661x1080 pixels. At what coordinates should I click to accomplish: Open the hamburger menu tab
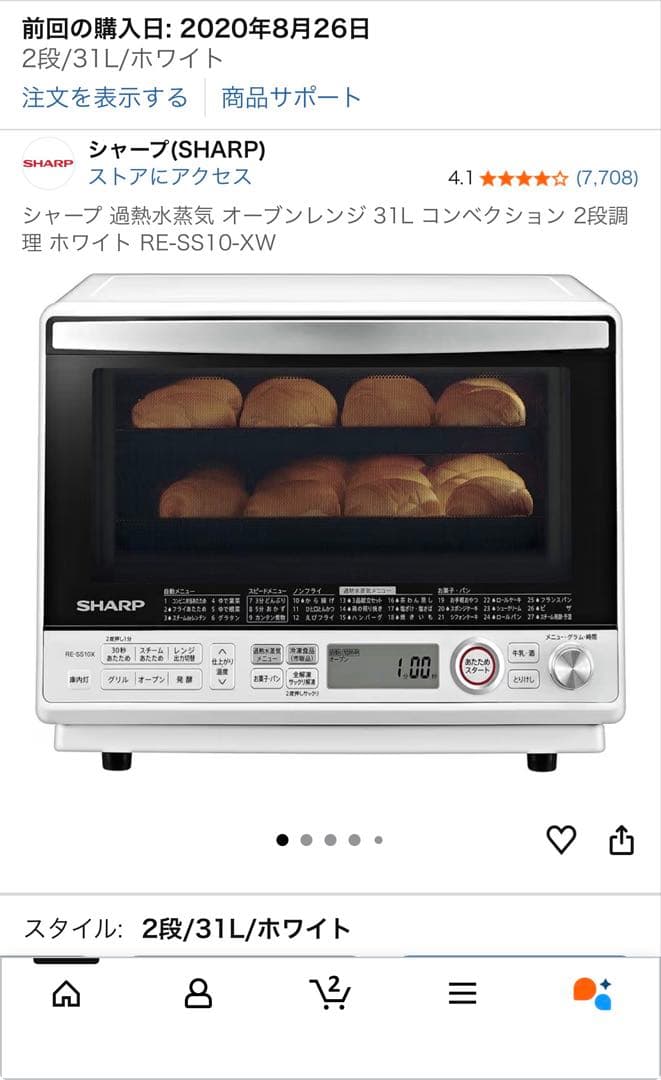pyautogui.click(x=461, y=993)
